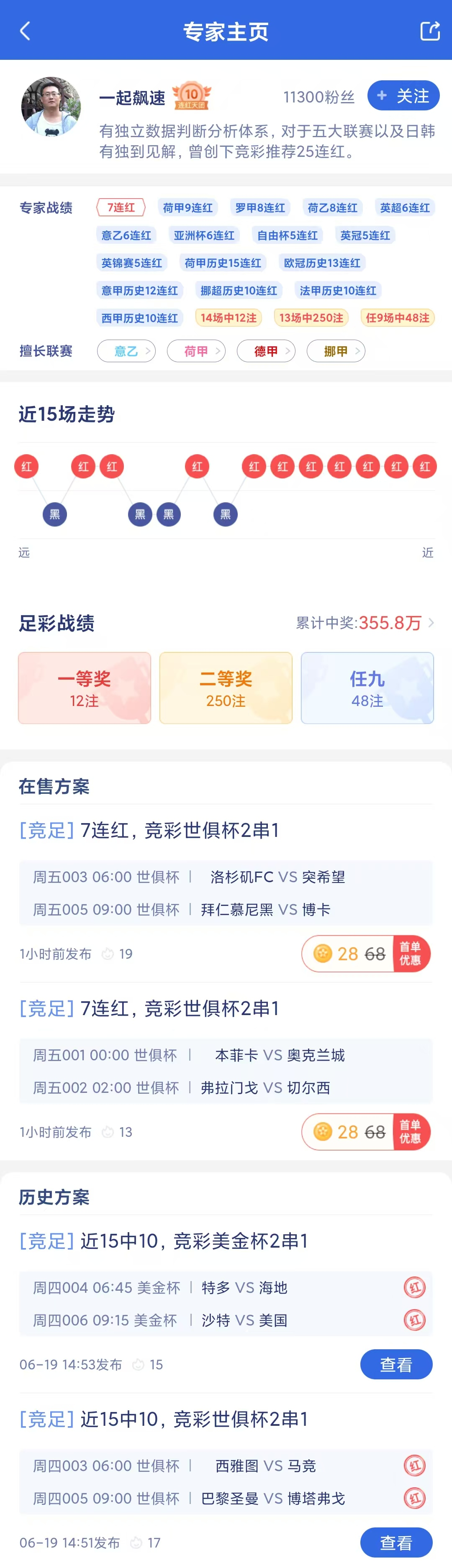
Task: View the 美金杯 特多 VS 海地 history plan
Action: click(x=396, y=1365)
